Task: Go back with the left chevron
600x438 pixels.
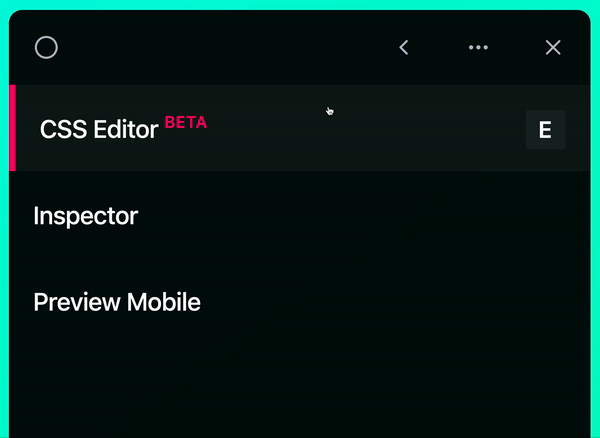Action: 404,47
